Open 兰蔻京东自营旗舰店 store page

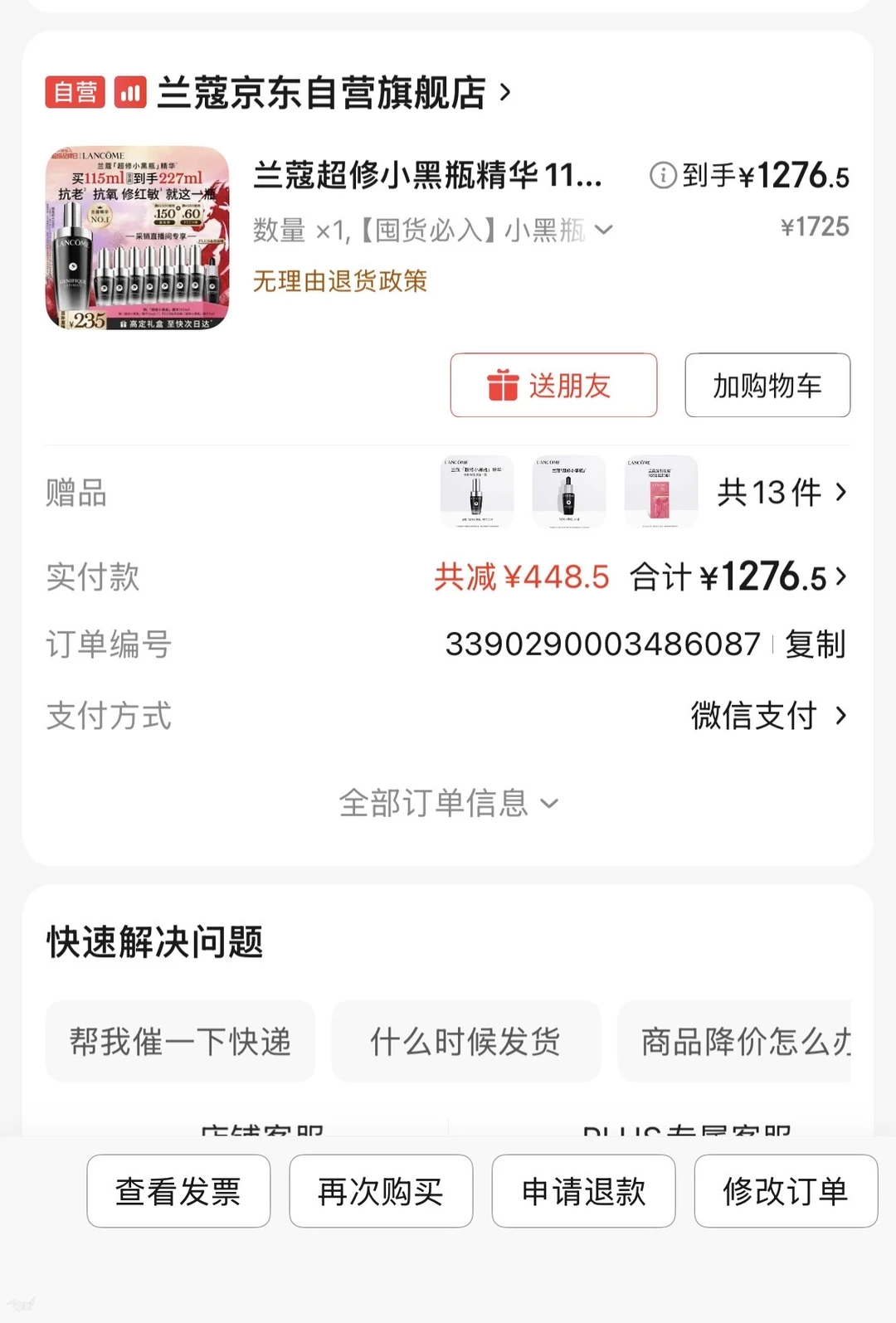324,92
